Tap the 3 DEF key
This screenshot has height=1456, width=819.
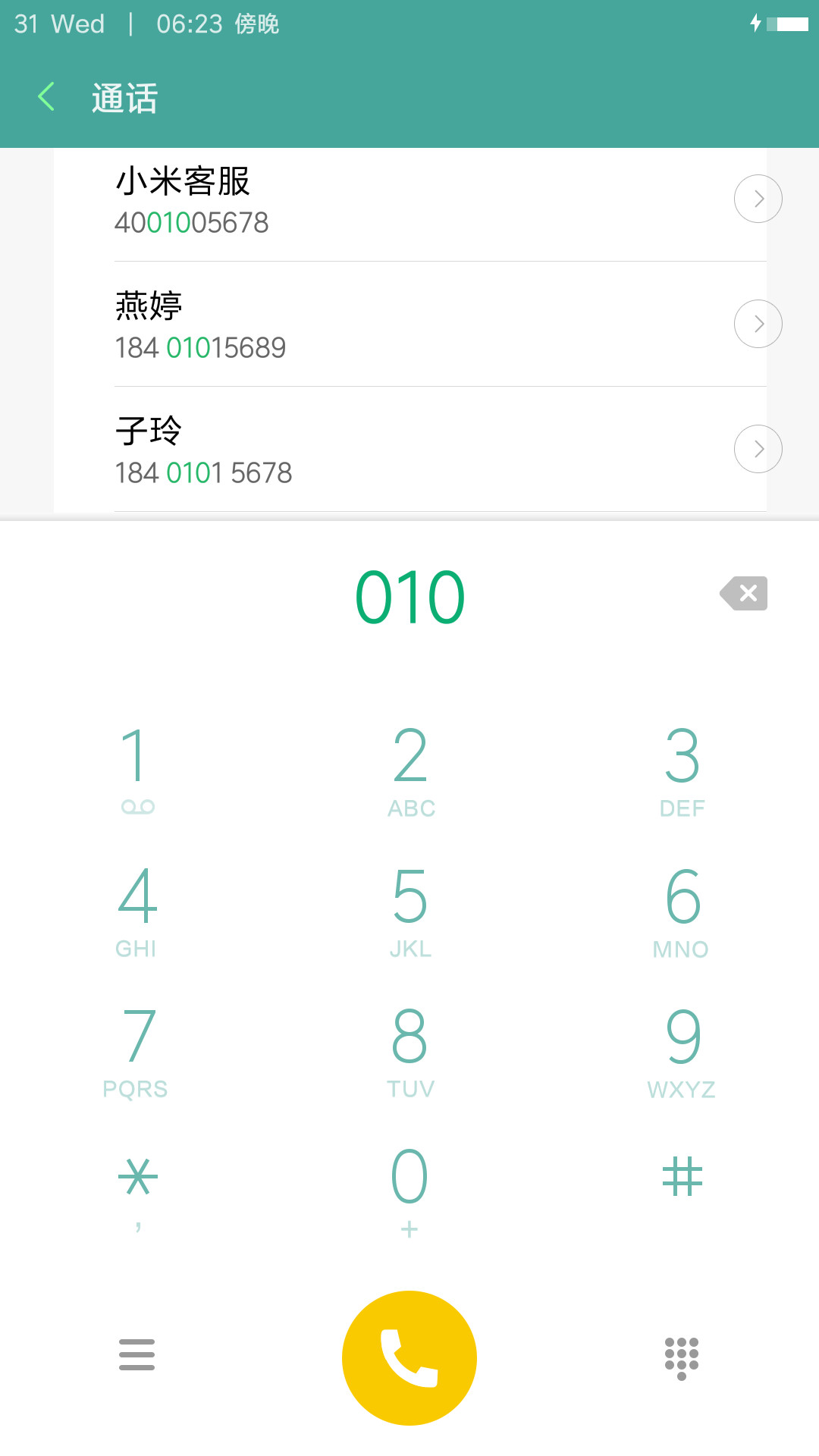pos(682,770)
